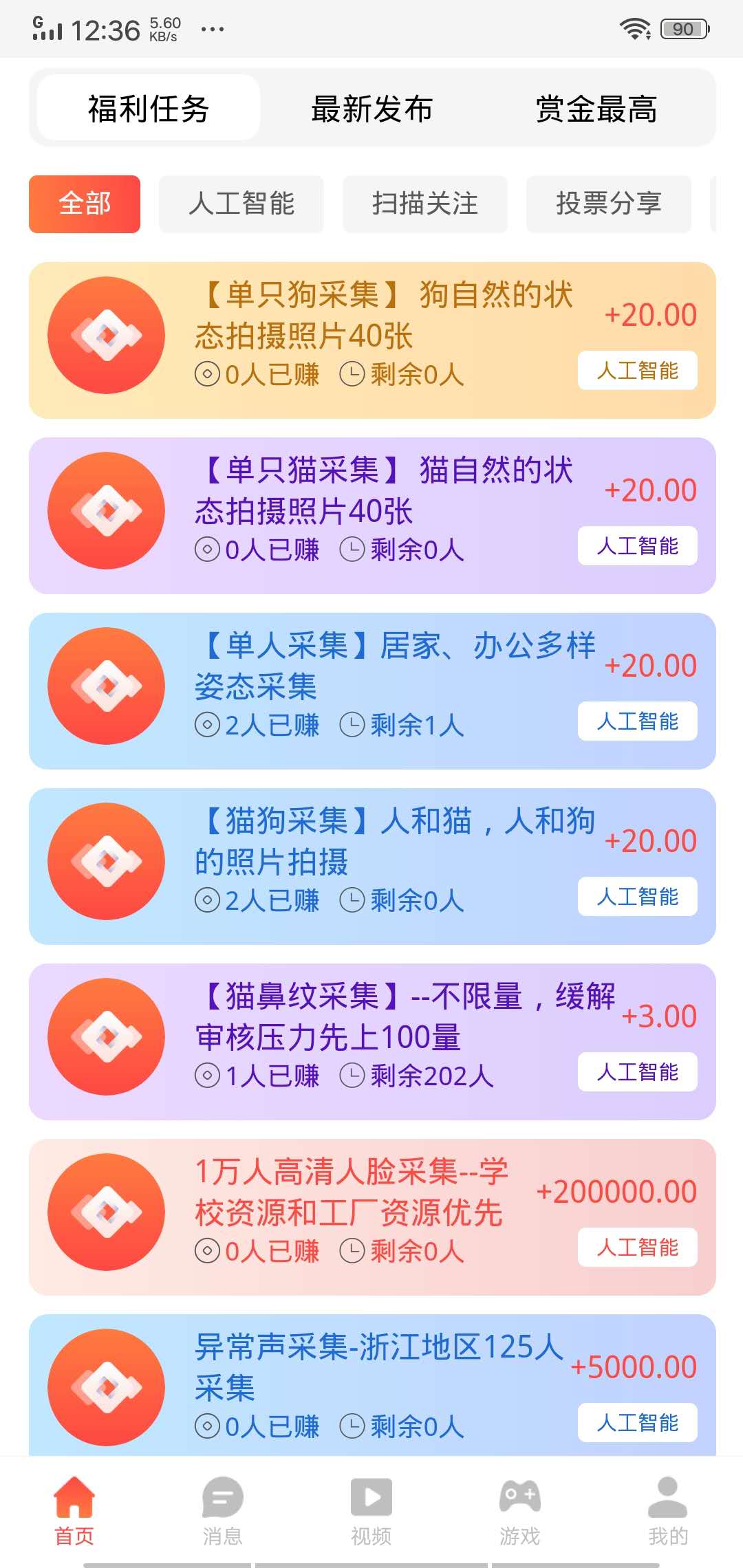This screenshot has width=743, height=1568.
Task: Click the battery indicator showing 90
Action: pyautogui.click(x=682, y=28)
